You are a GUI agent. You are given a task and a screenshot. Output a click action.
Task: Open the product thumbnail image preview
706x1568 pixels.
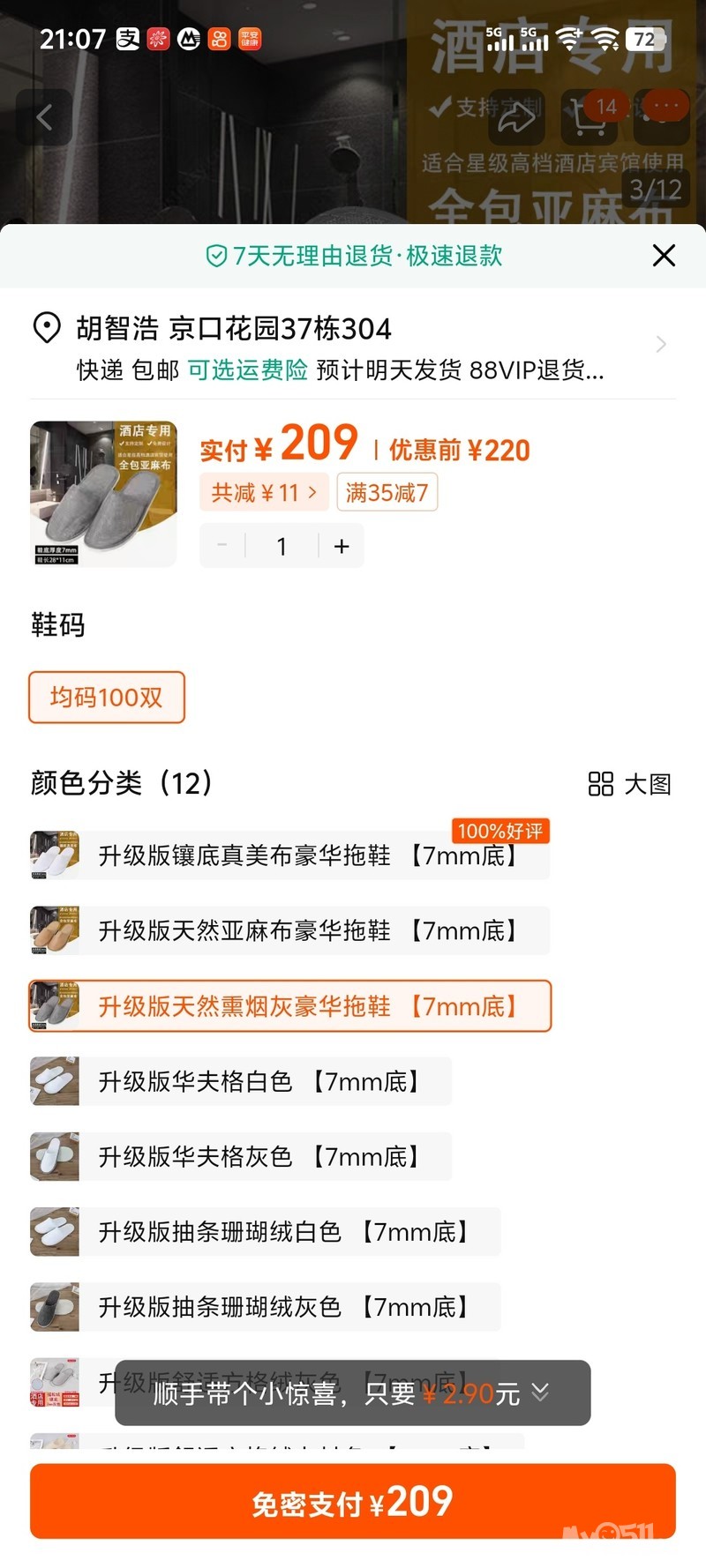click(103, 494)
